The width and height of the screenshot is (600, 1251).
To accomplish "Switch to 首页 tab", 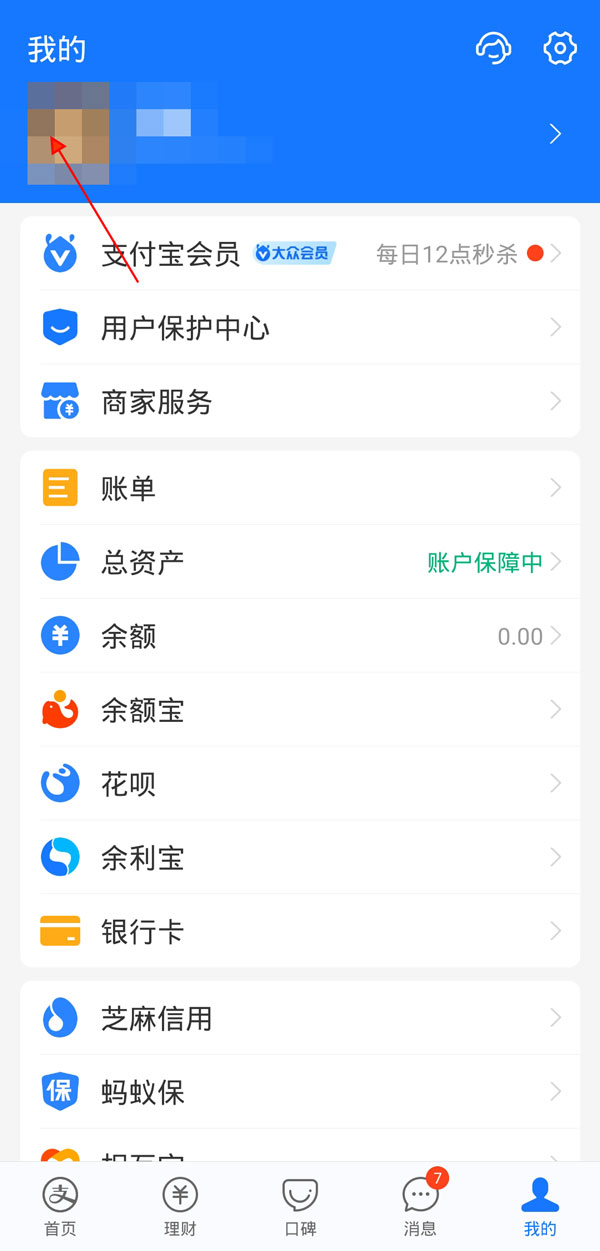I will point(60,1206).
